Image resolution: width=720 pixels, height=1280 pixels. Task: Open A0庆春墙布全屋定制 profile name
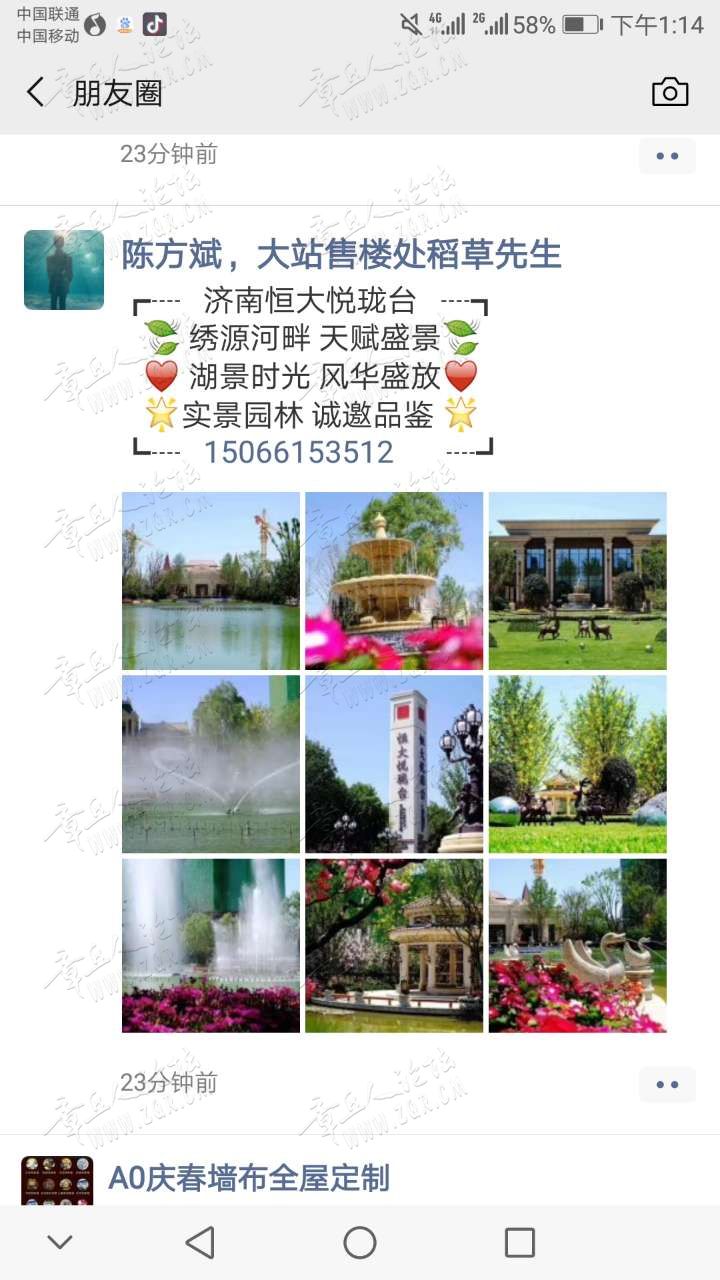tap(248, 1178)
